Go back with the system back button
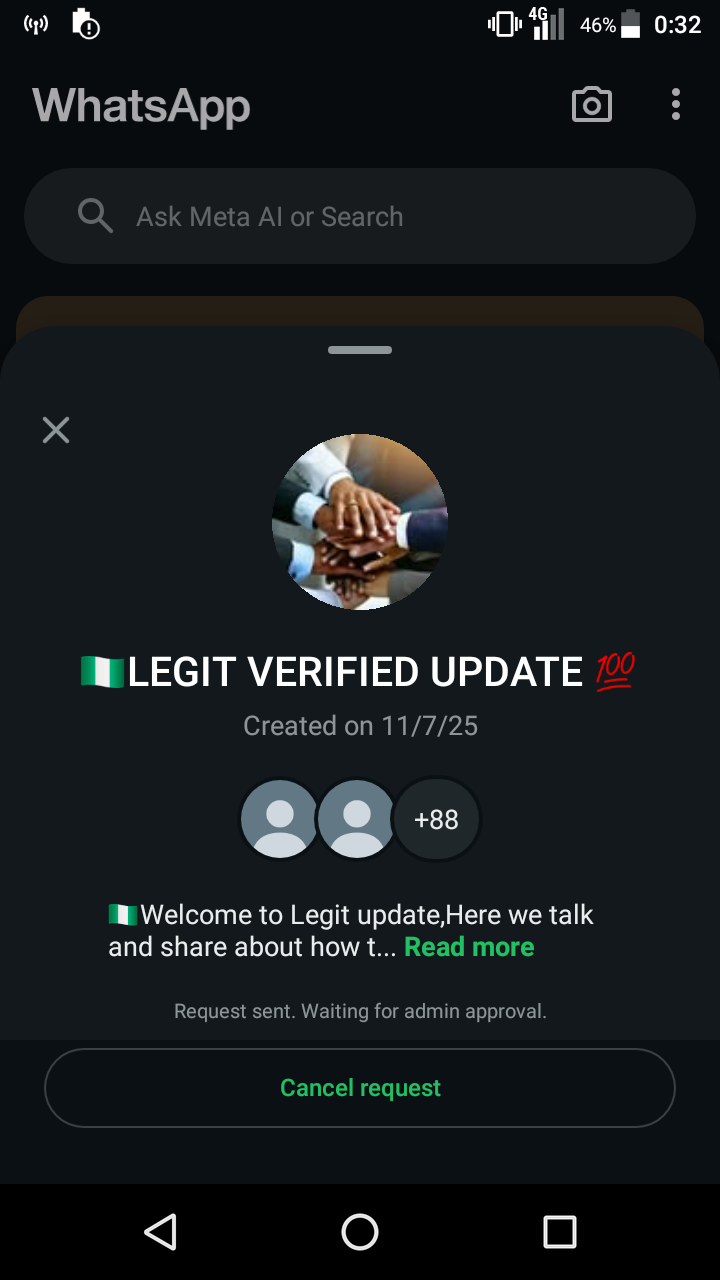The width and height of the screenshot is (720, 1280). coord(160,1232)
